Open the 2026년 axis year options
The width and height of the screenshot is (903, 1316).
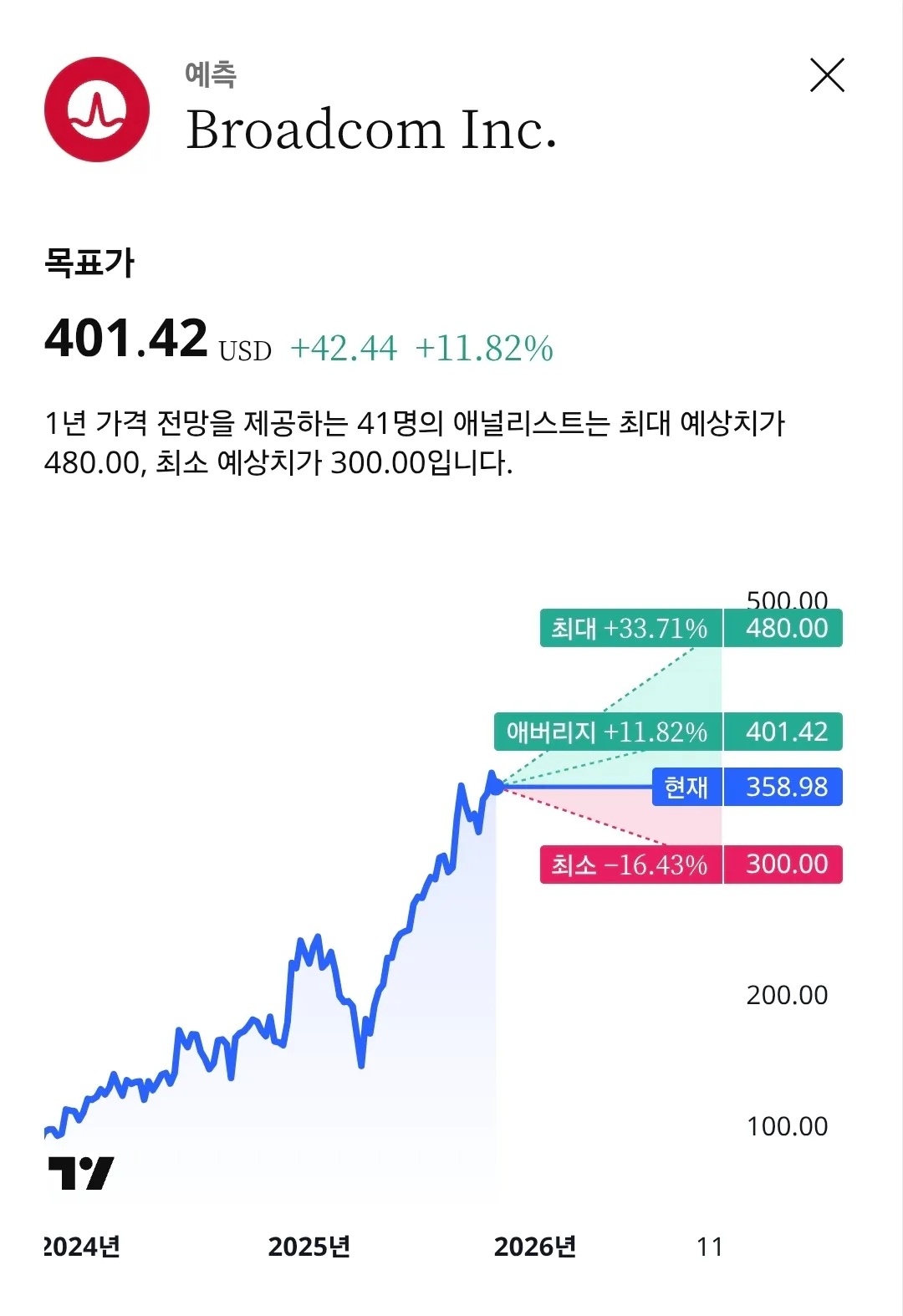[535, 1244]
